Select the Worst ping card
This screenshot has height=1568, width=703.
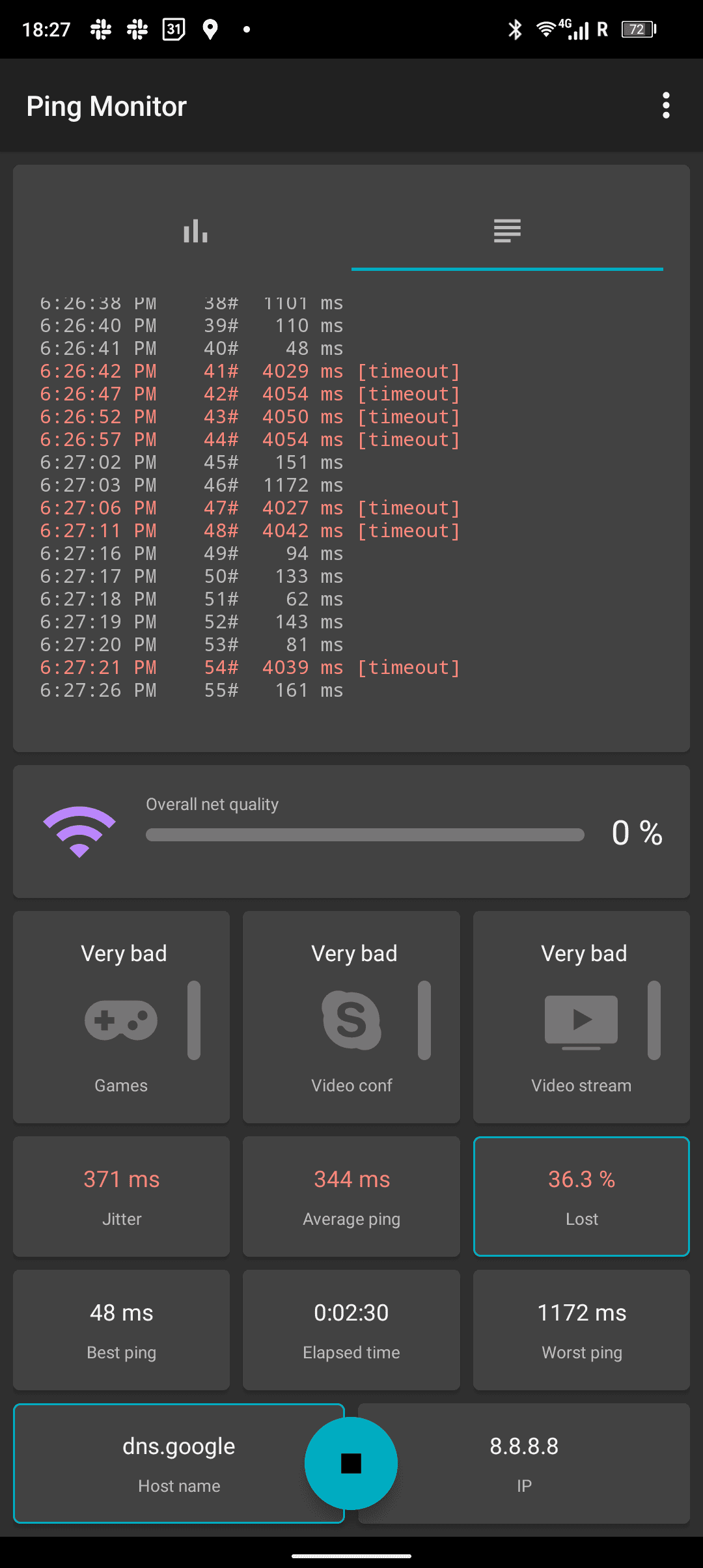click(581, 1330)
